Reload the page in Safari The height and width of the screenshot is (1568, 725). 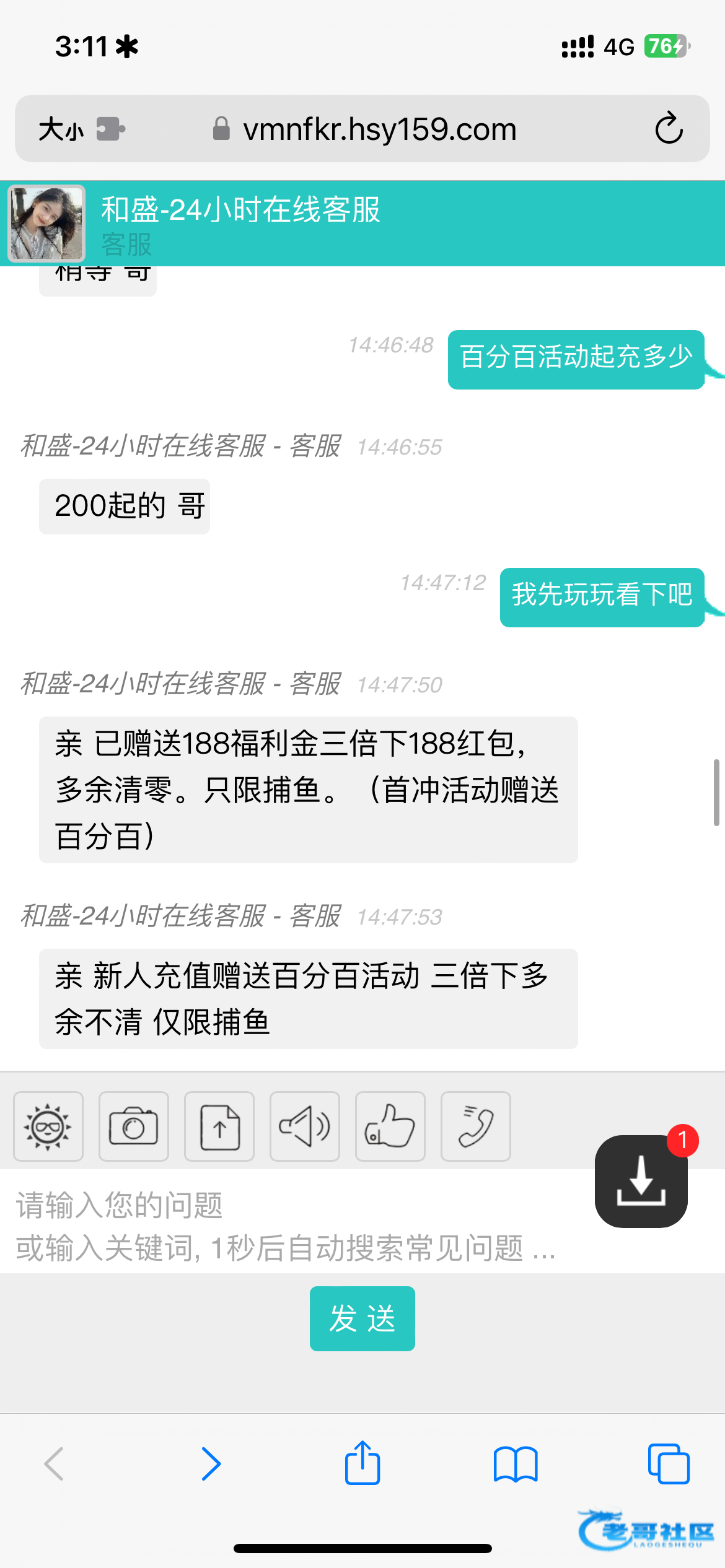coord(669,129)
